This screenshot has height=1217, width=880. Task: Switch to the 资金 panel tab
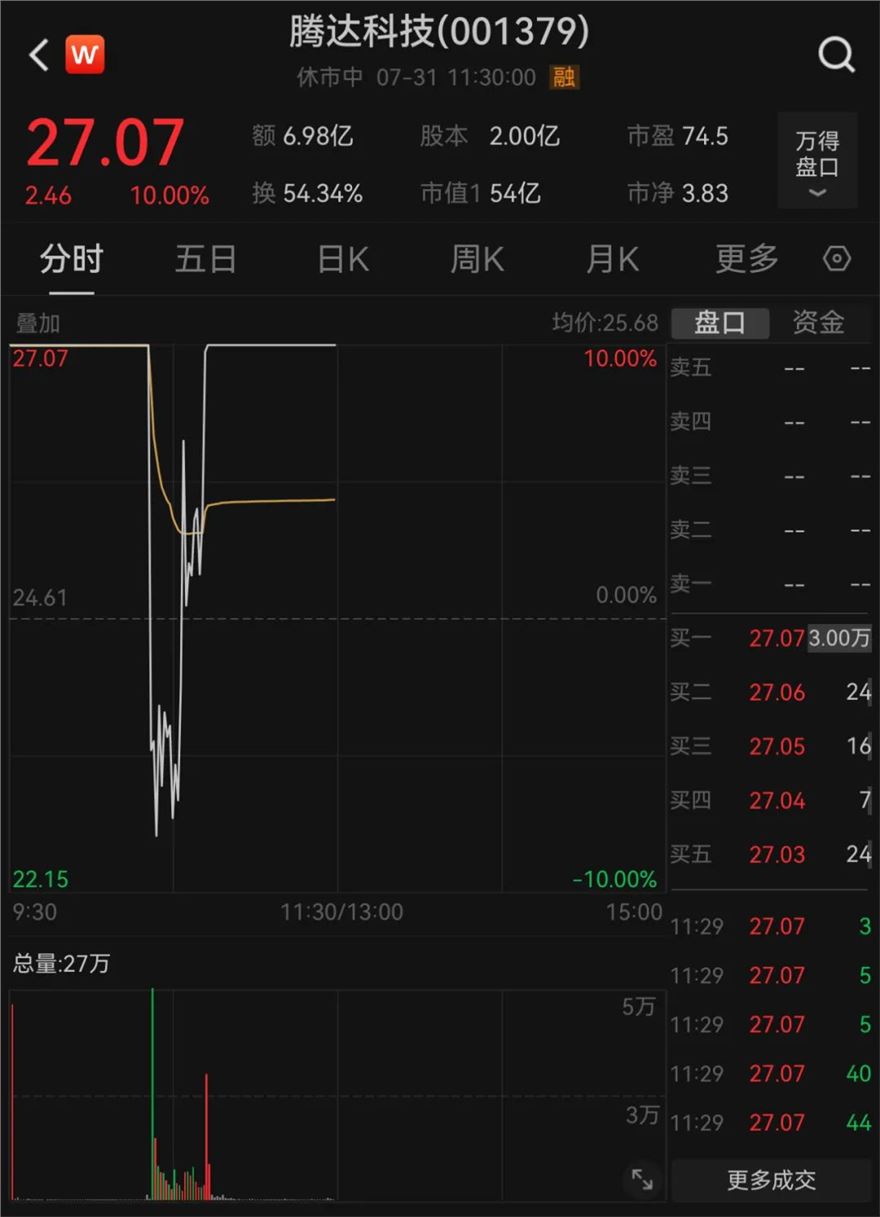pos(818,323)
